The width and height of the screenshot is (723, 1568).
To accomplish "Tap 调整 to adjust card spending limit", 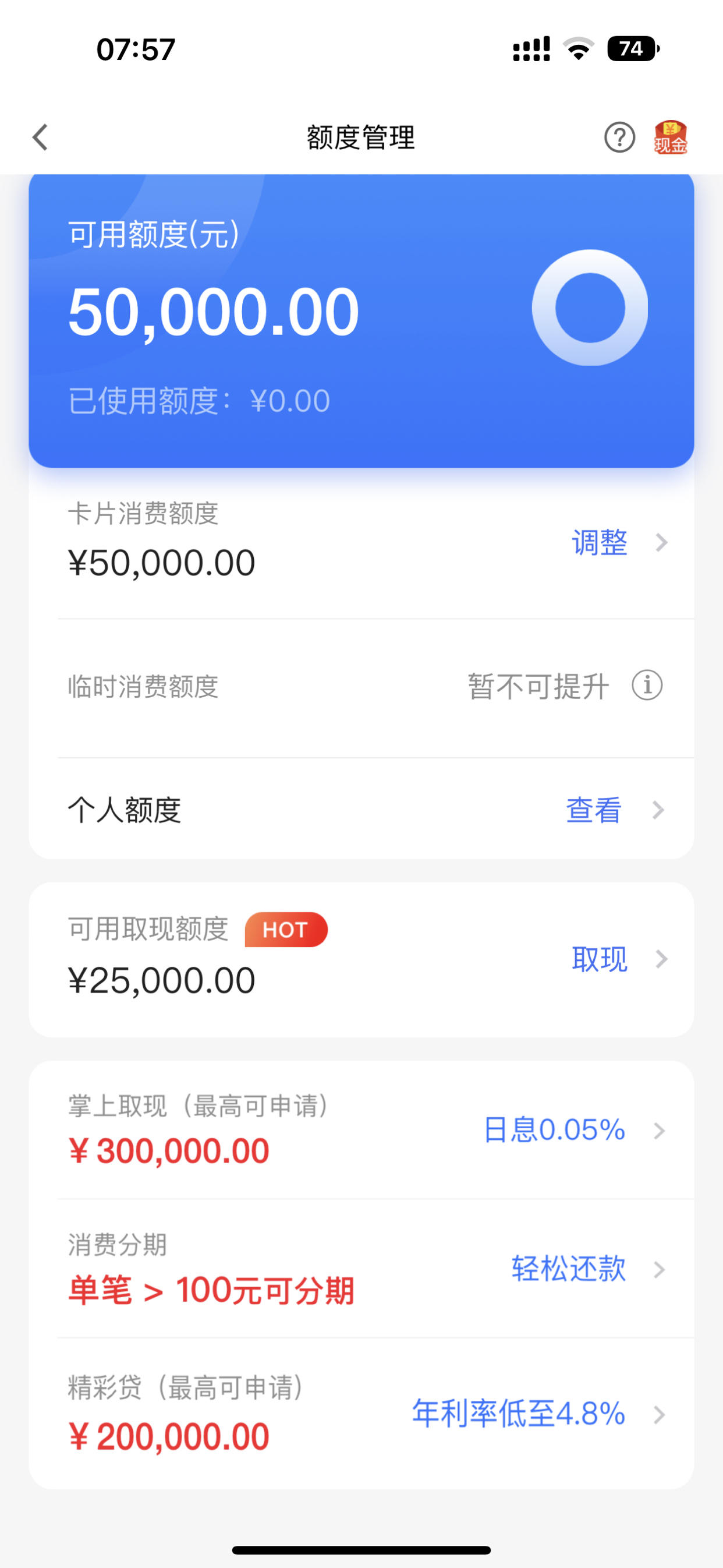I will tap(600, 542).
